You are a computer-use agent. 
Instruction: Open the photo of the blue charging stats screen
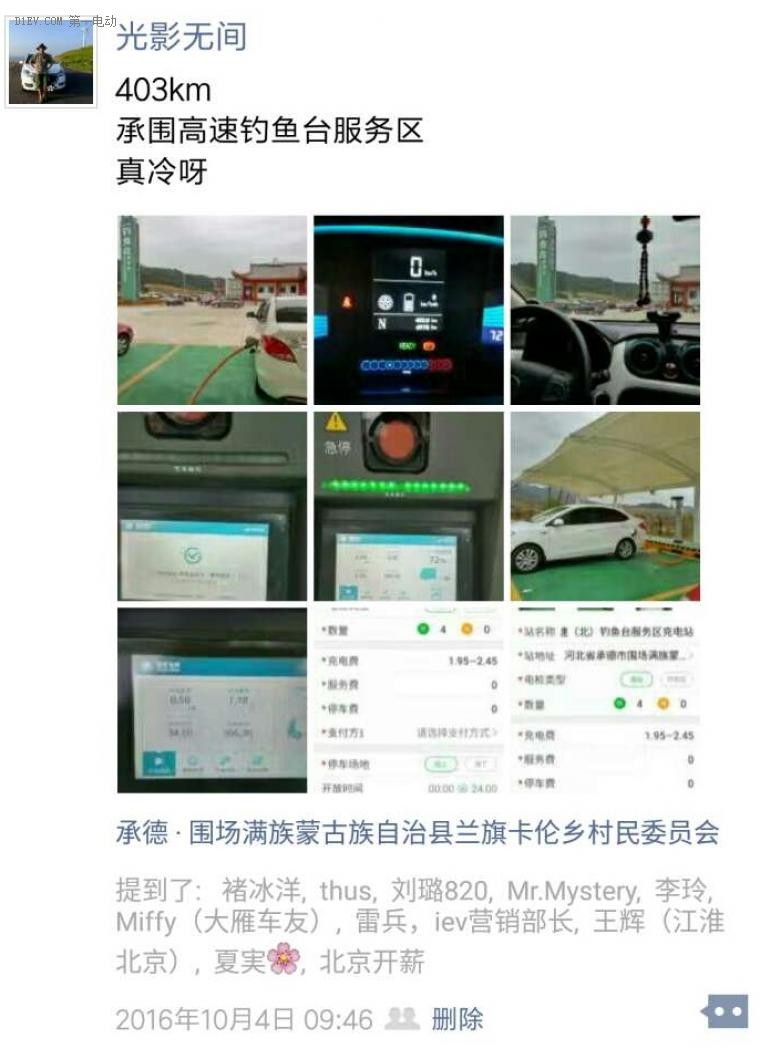click(x=212, y=701)
